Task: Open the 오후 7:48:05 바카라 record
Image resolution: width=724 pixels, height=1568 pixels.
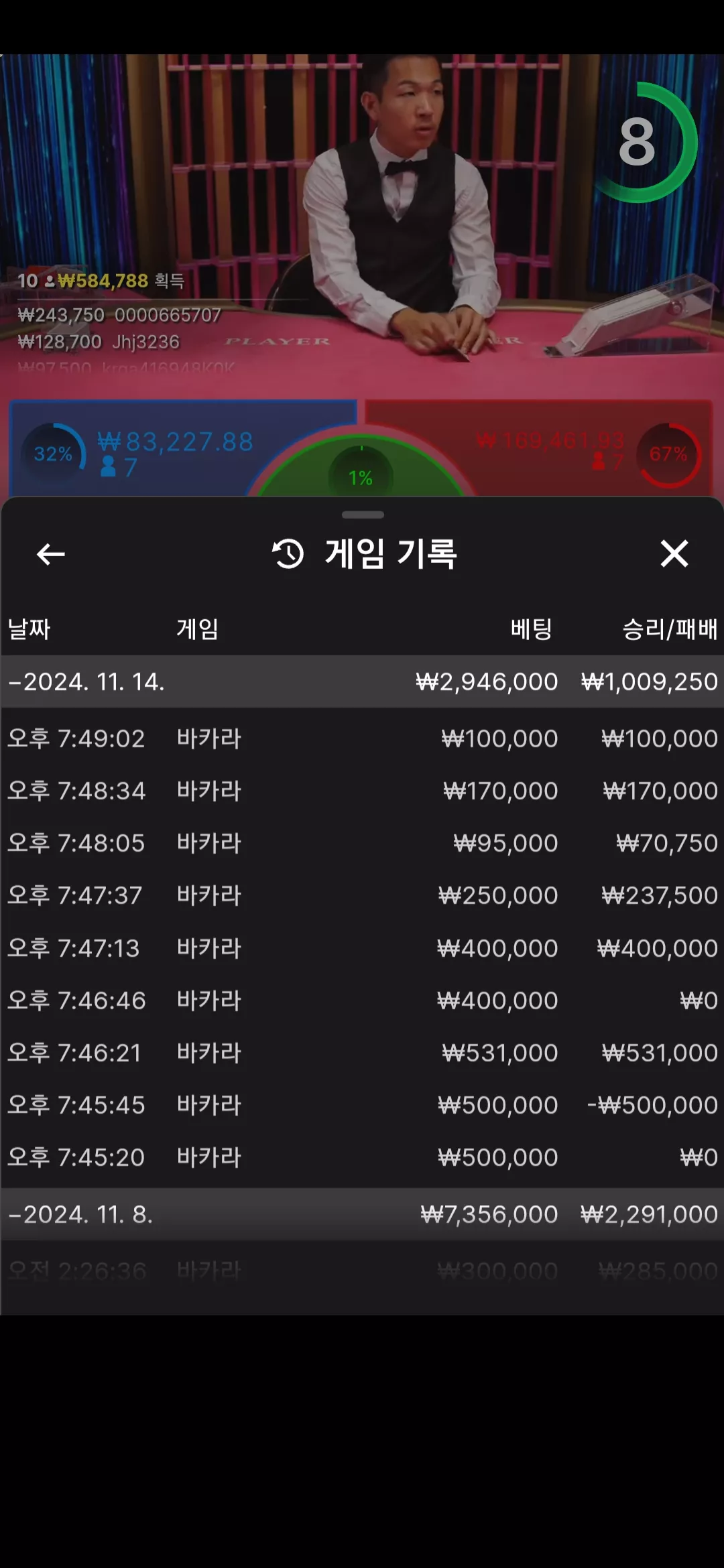Action: 362,843
